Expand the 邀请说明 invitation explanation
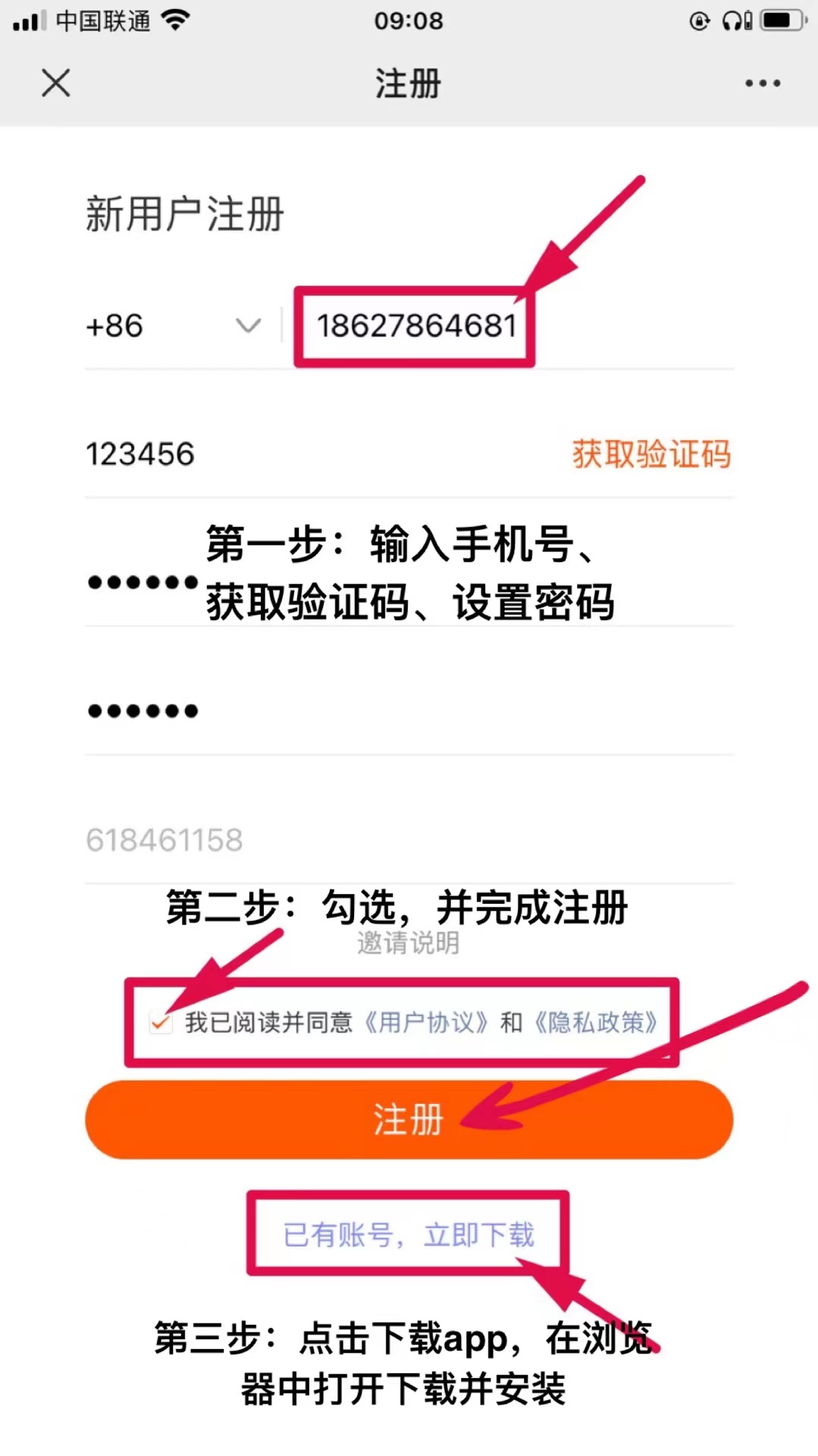This screenshot has height=1456, width=818. [x=408, y=943]
